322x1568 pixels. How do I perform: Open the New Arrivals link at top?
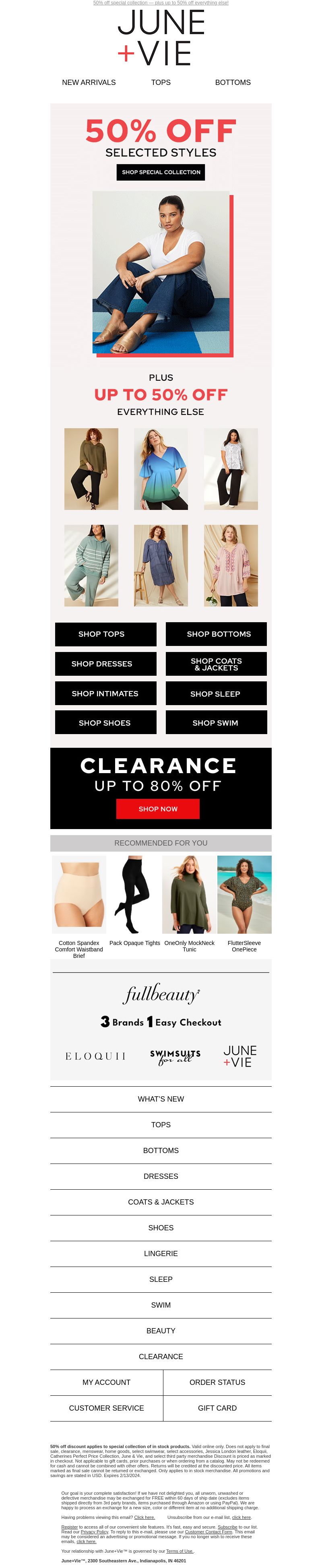point(88,82)
